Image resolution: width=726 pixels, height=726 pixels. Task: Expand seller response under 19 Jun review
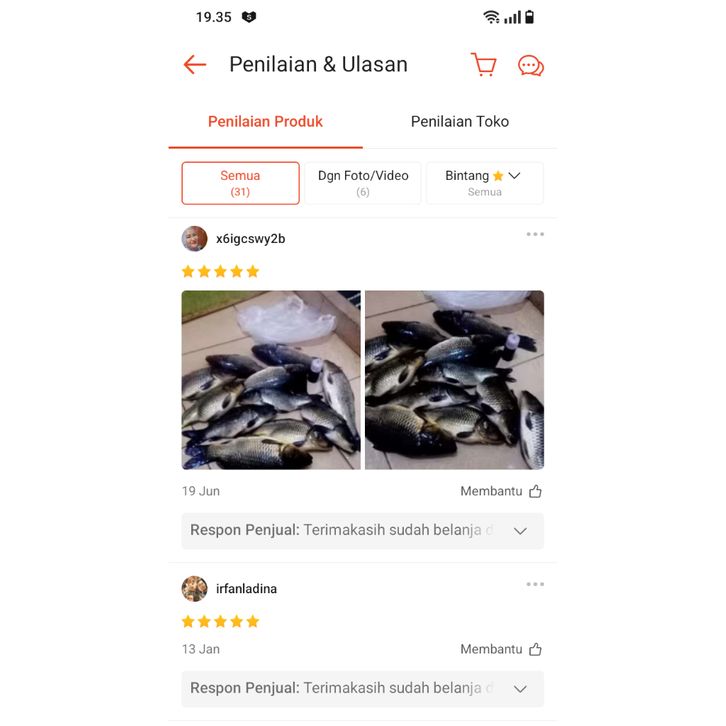[x=520, y=531]
